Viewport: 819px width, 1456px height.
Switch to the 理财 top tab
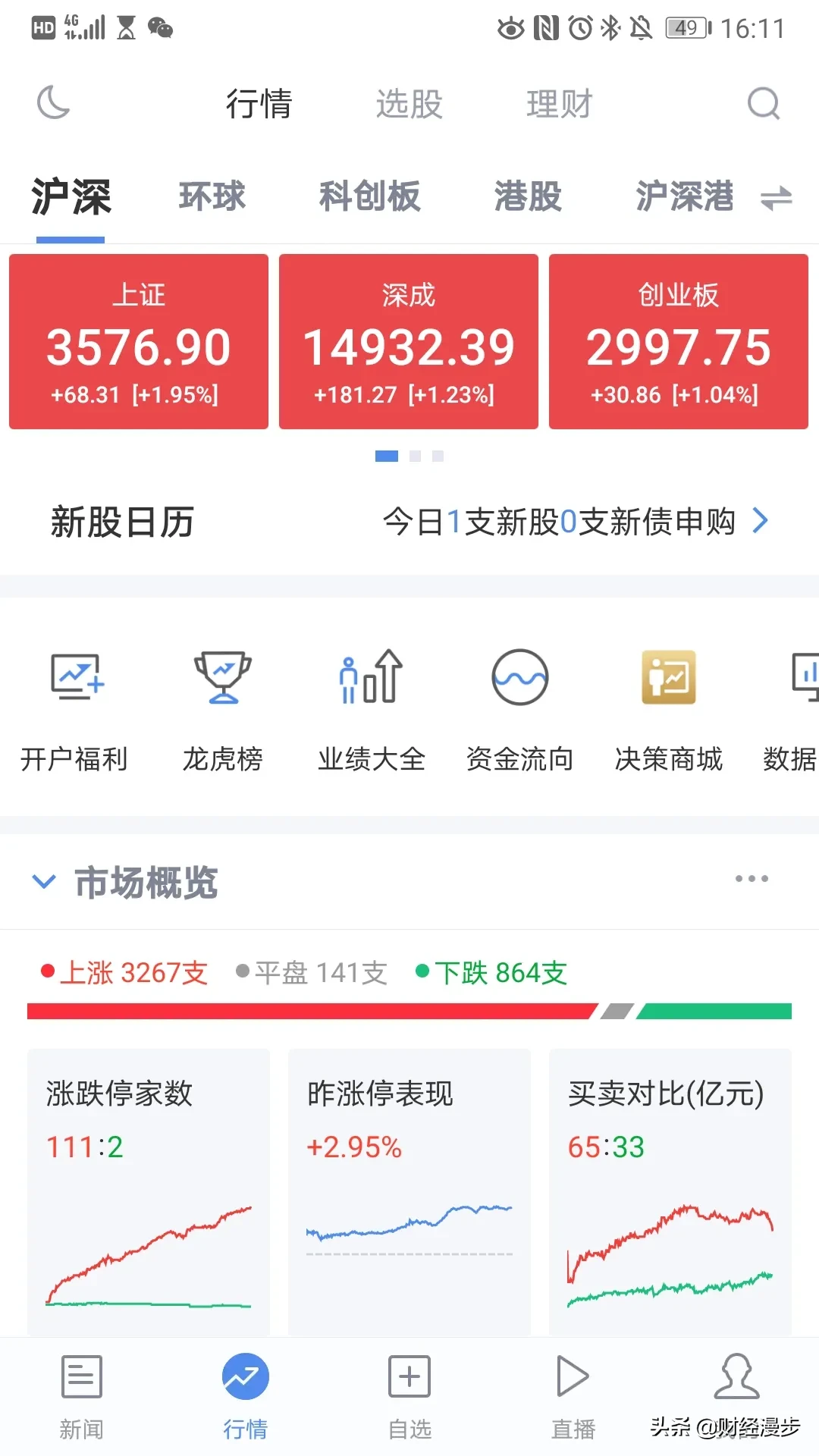tap(560, 104)
